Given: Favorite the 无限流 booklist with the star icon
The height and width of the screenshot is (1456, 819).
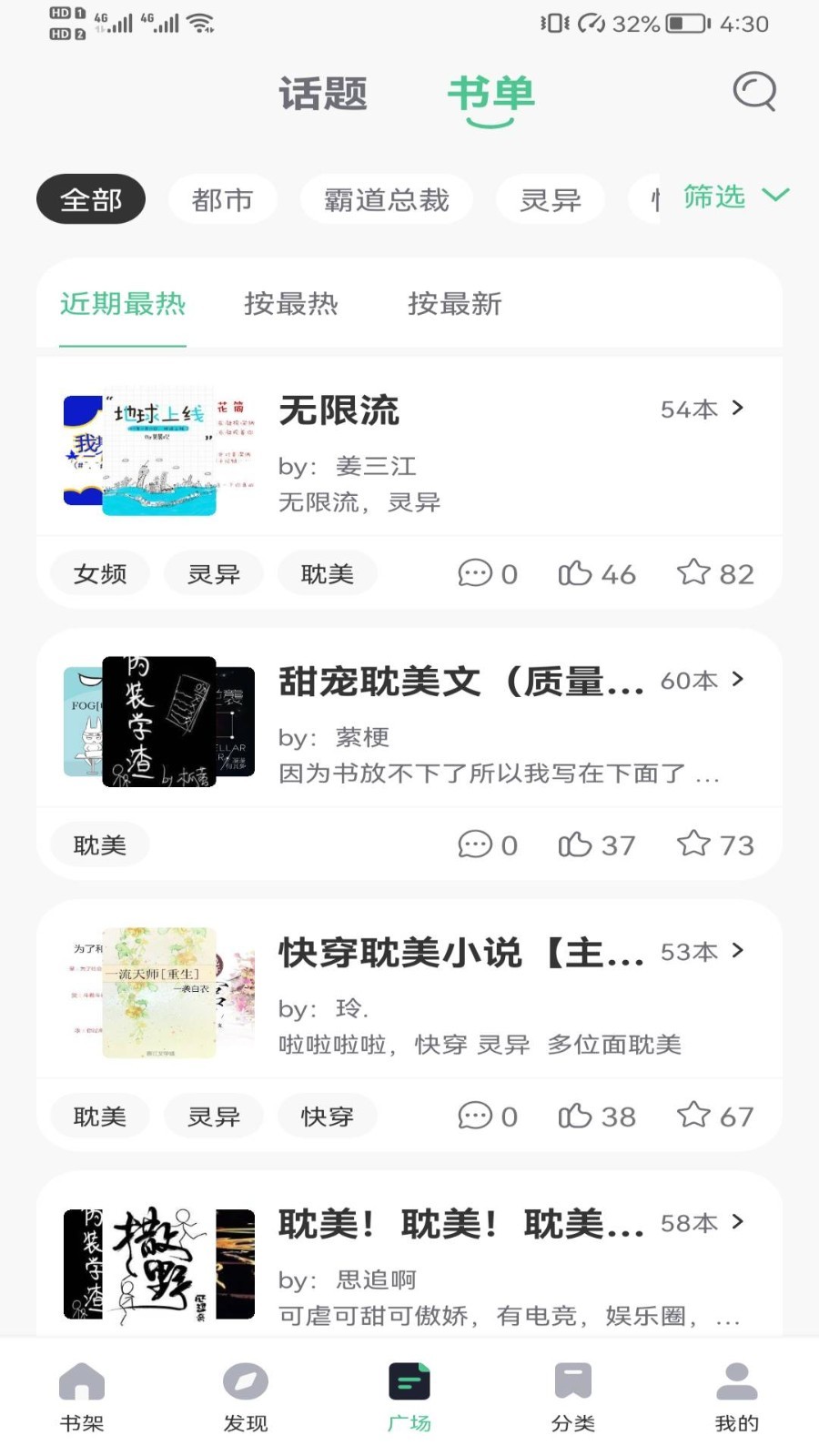Looking at the screenshot, I should (697, 573).
